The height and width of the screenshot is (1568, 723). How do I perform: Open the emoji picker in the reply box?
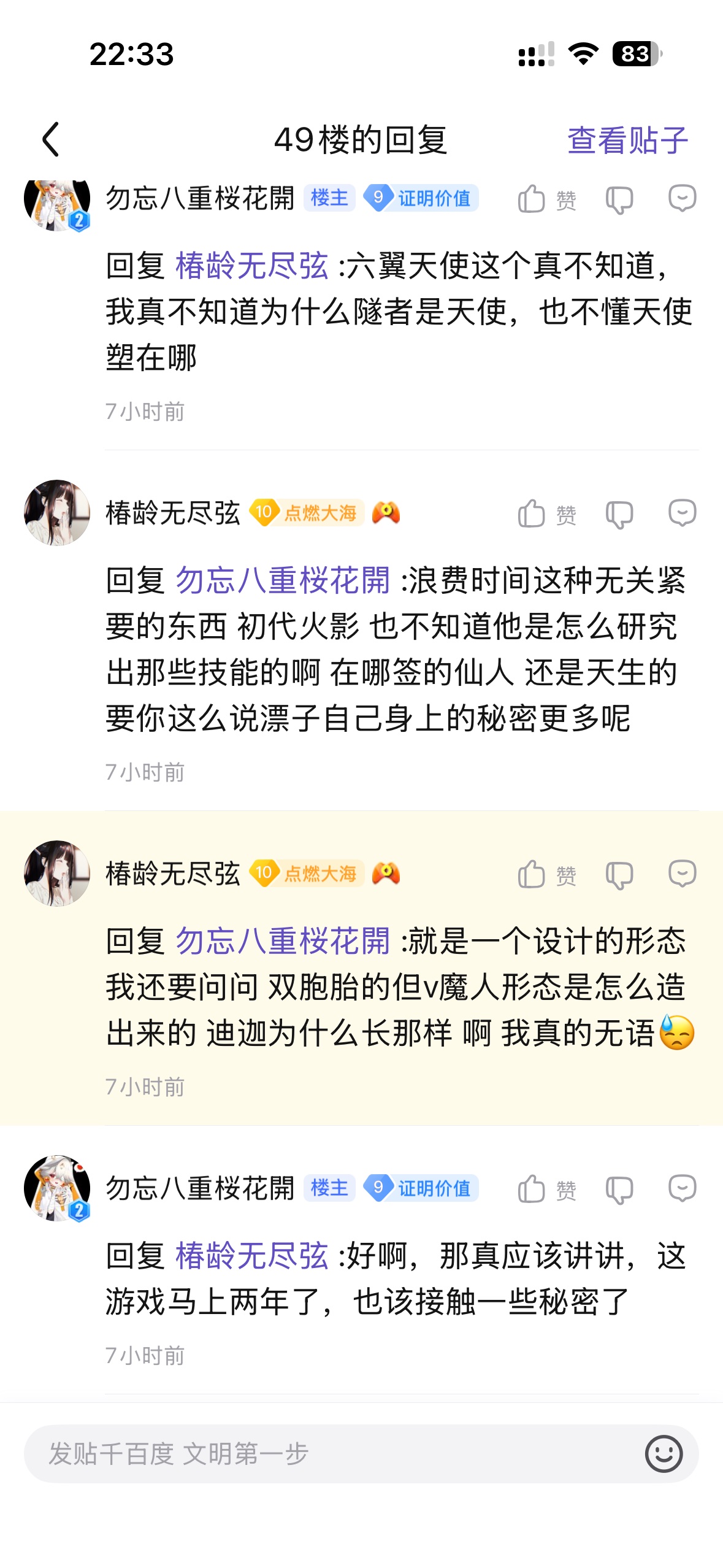pos(664,1453)
